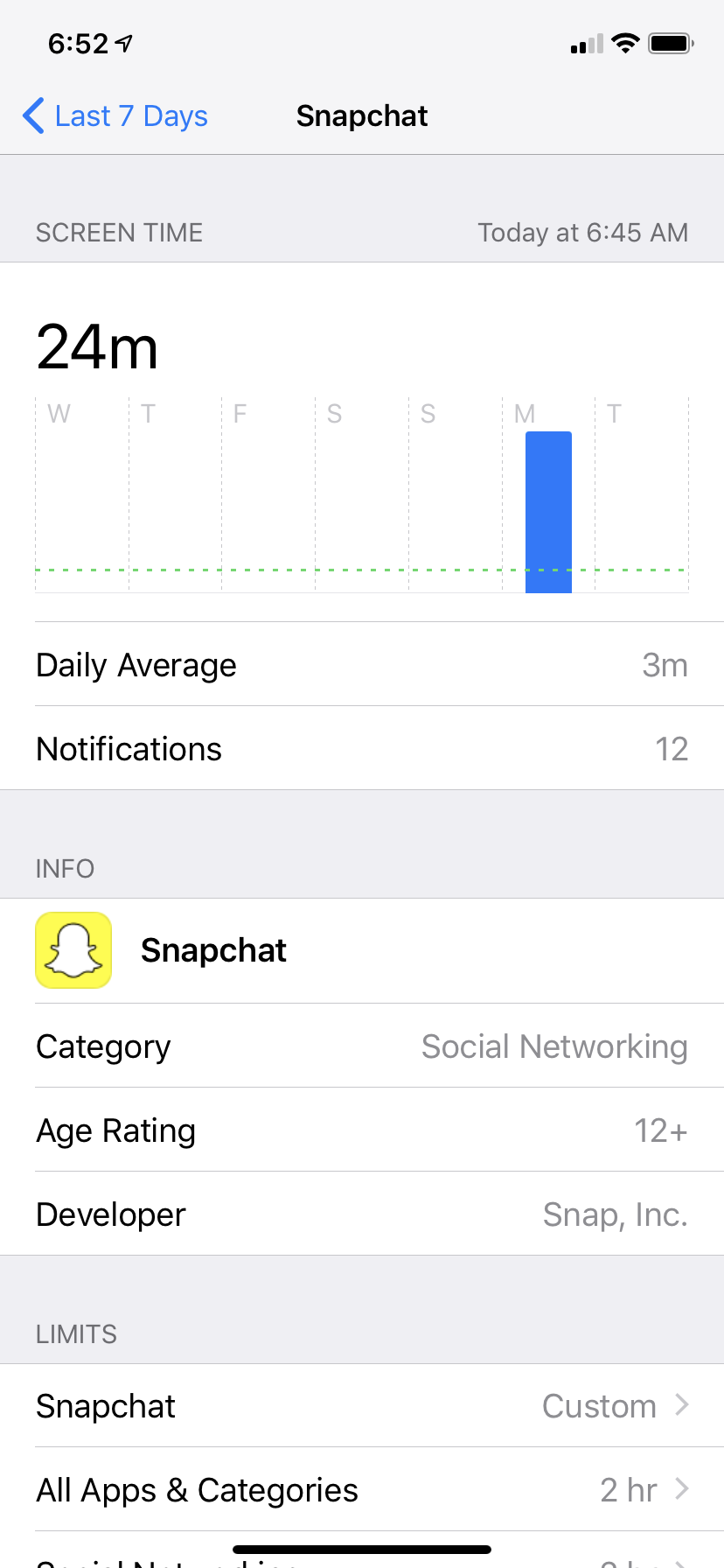Open All Apps & Categories limit
The image size is (724, 1568).
click(362, 1490)
